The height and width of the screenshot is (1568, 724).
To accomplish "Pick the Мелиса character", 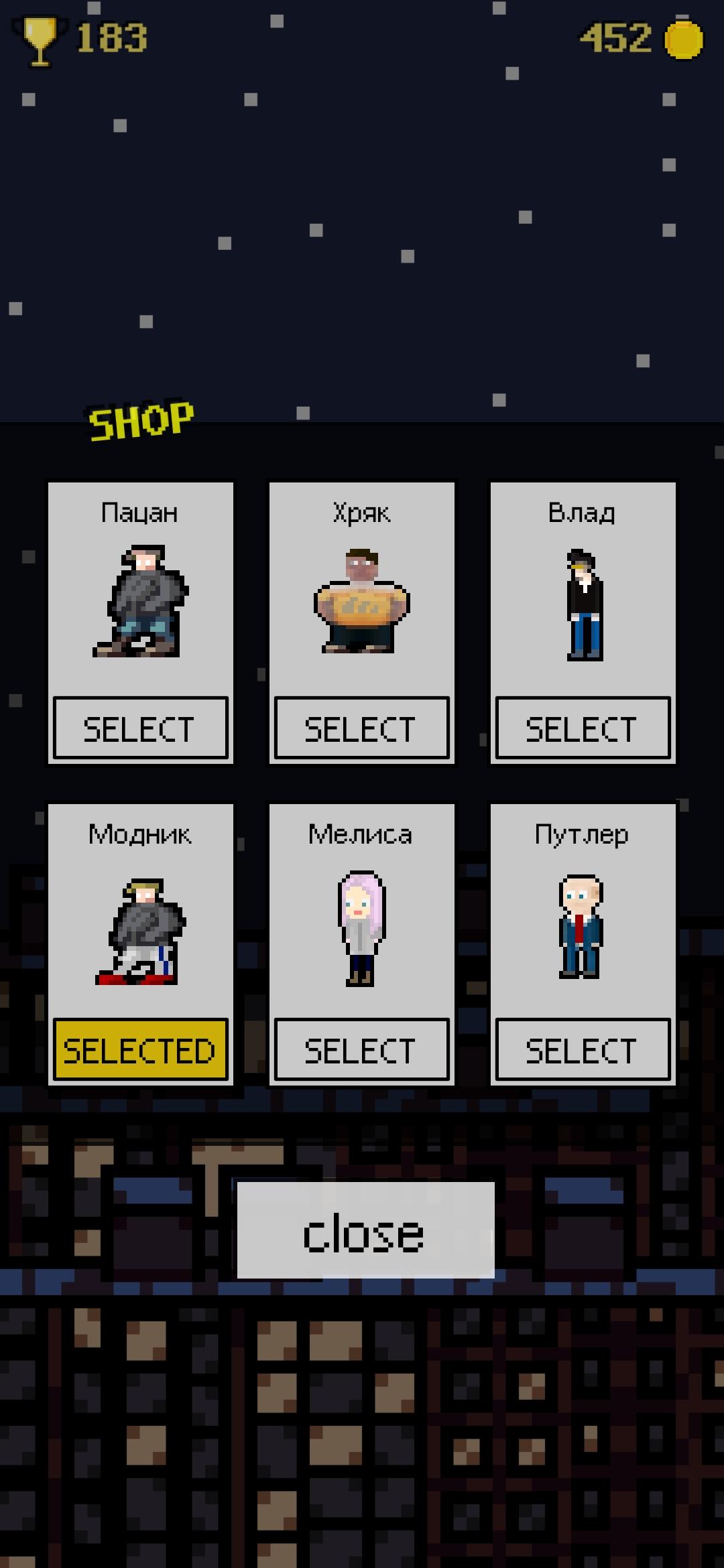I will 361,1050.
